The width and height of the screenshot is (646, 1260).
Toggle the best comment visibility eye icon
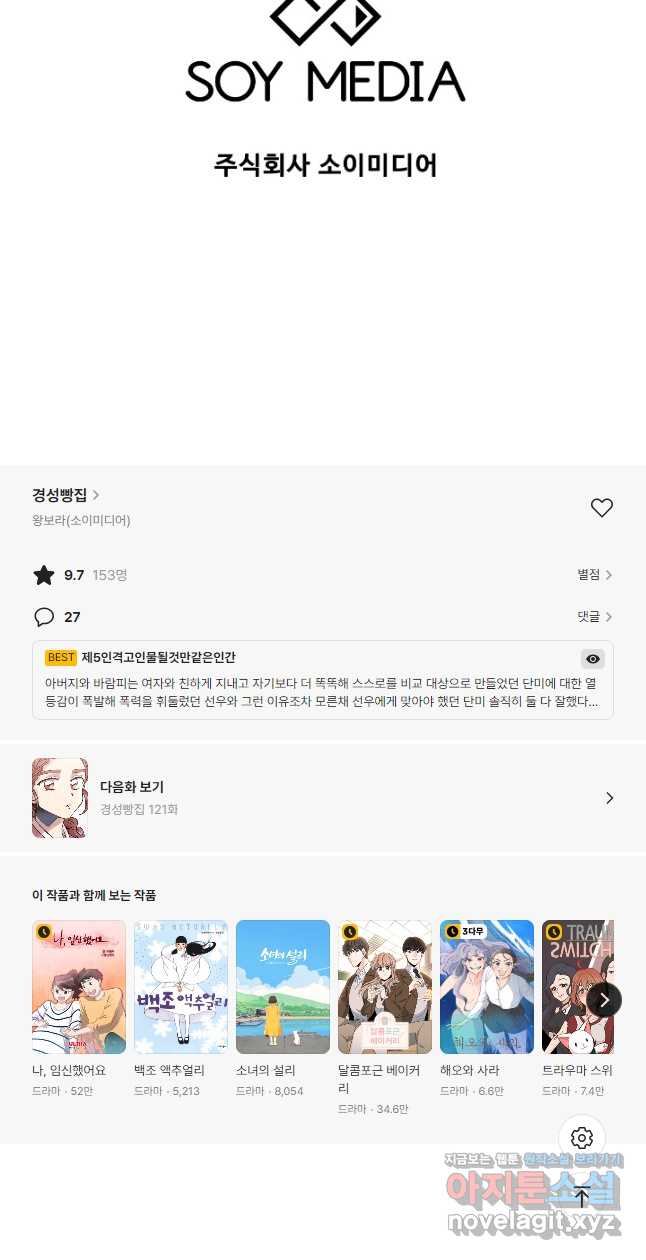(593, 659)
